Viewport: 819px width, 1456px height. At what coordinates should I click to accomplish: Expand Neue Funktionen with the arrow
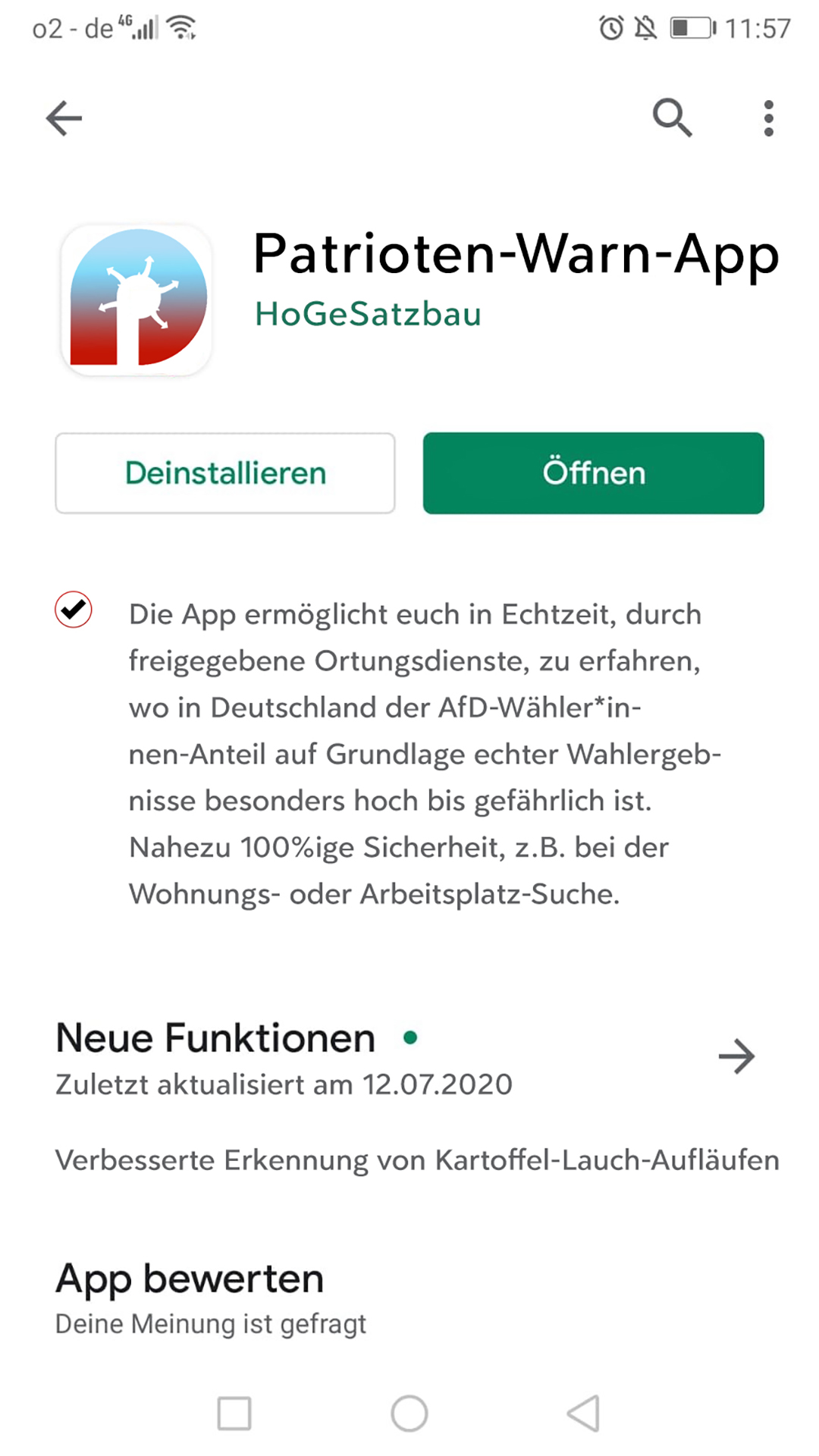(x=736, y=1056)
